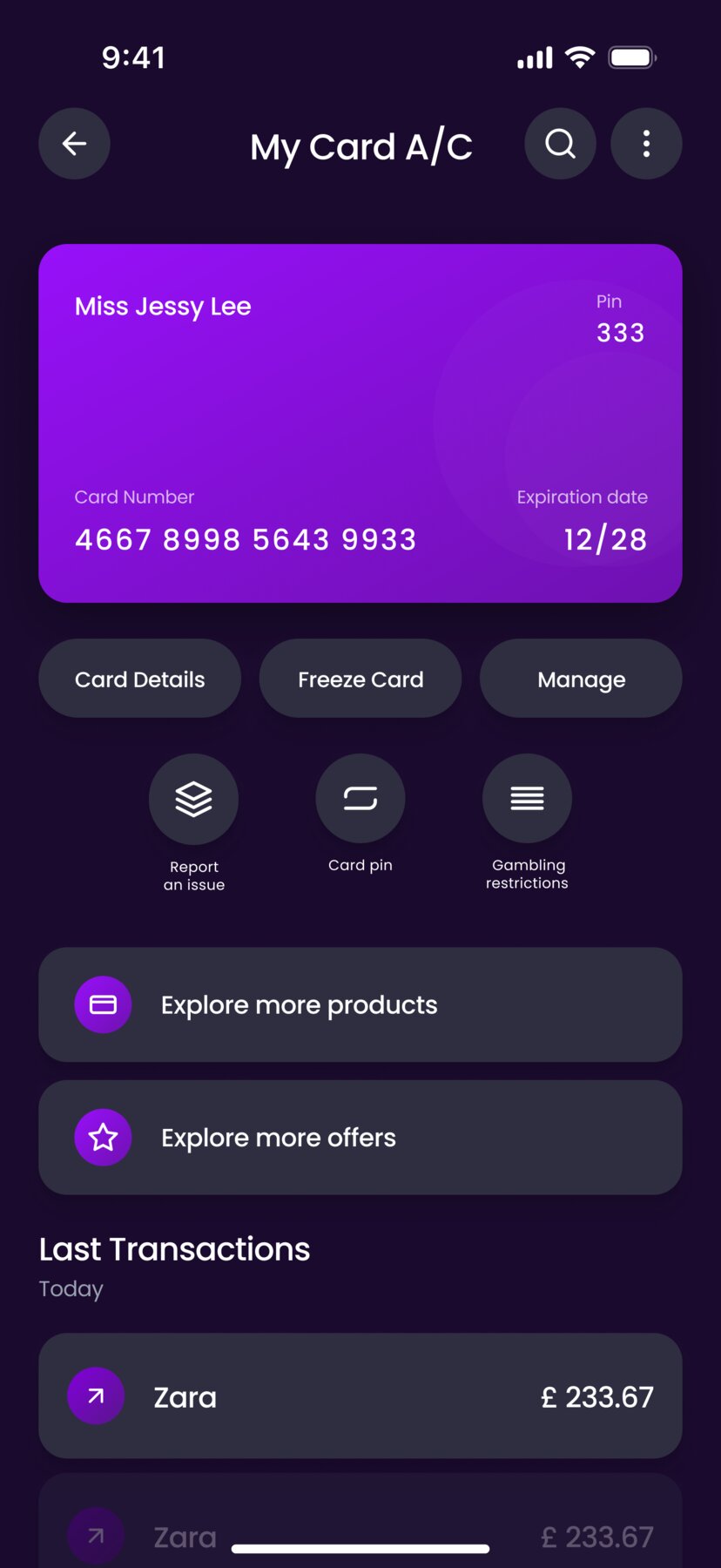Tap the purple card icon beside Explore more products

click(103, 1004)
